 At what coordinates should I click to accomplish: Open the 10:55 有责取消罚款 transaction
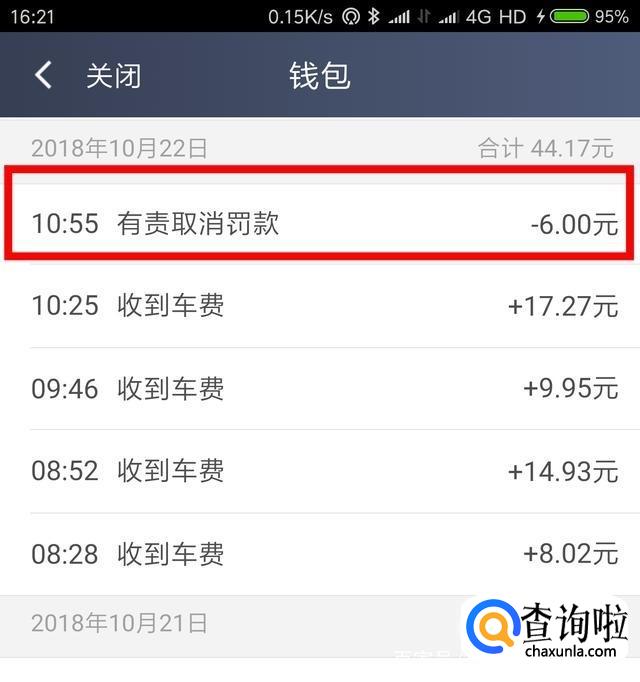(x=320, y=223)
